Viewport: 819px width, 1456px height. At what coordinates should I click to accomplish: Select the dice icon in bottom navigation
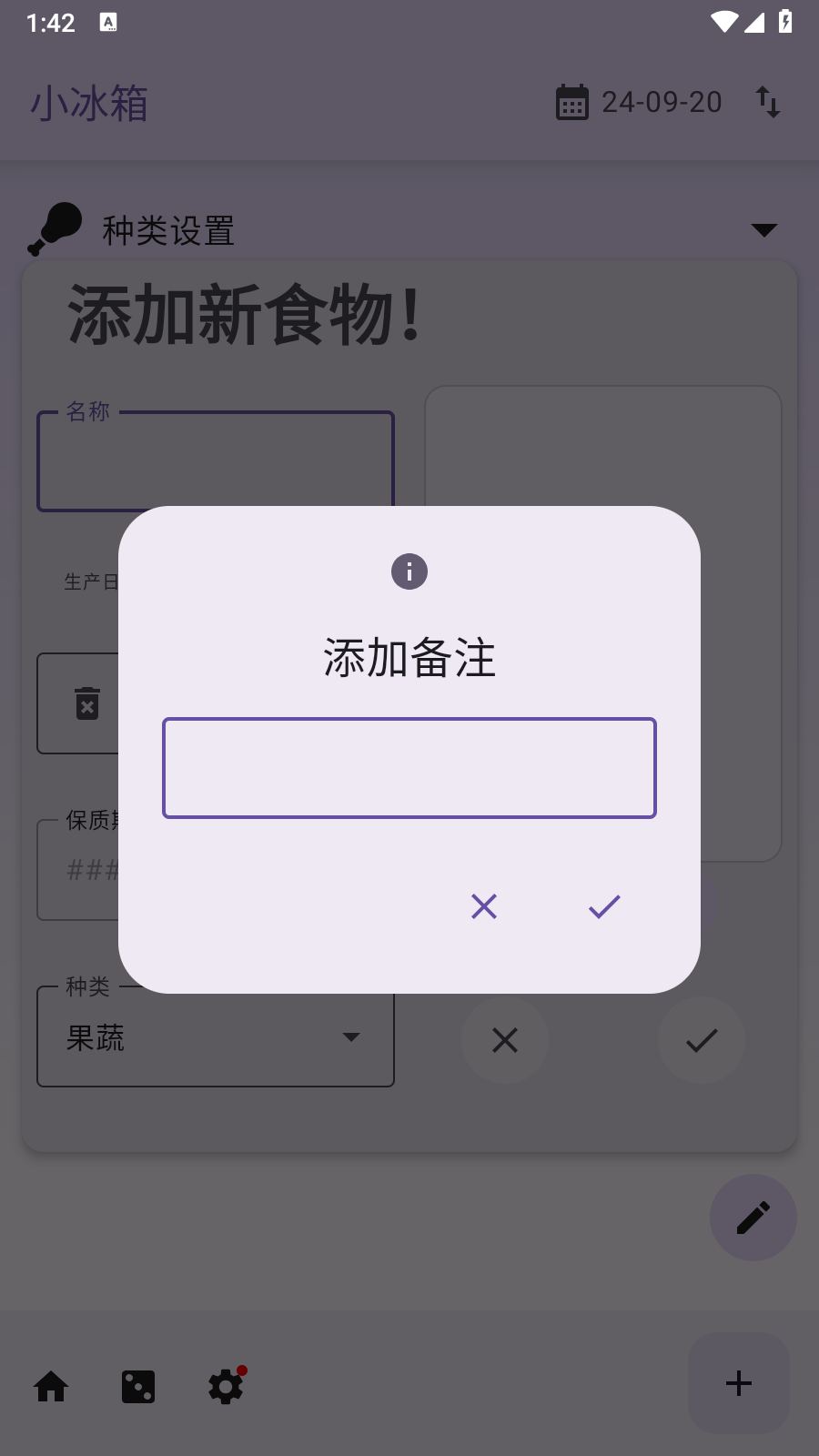click(137, 1386)
